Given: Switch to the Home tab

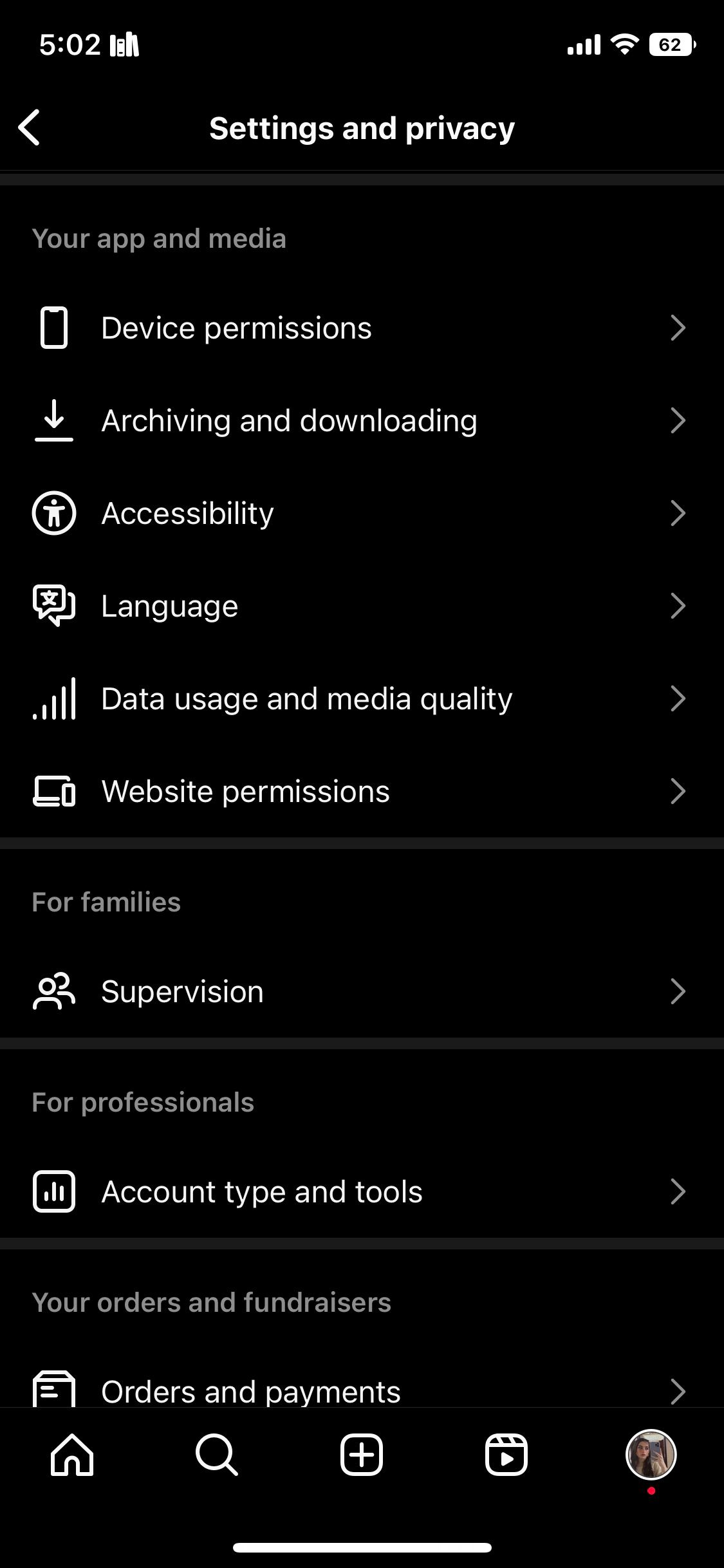Looking at the screenshot, I should pos(72,1455).
